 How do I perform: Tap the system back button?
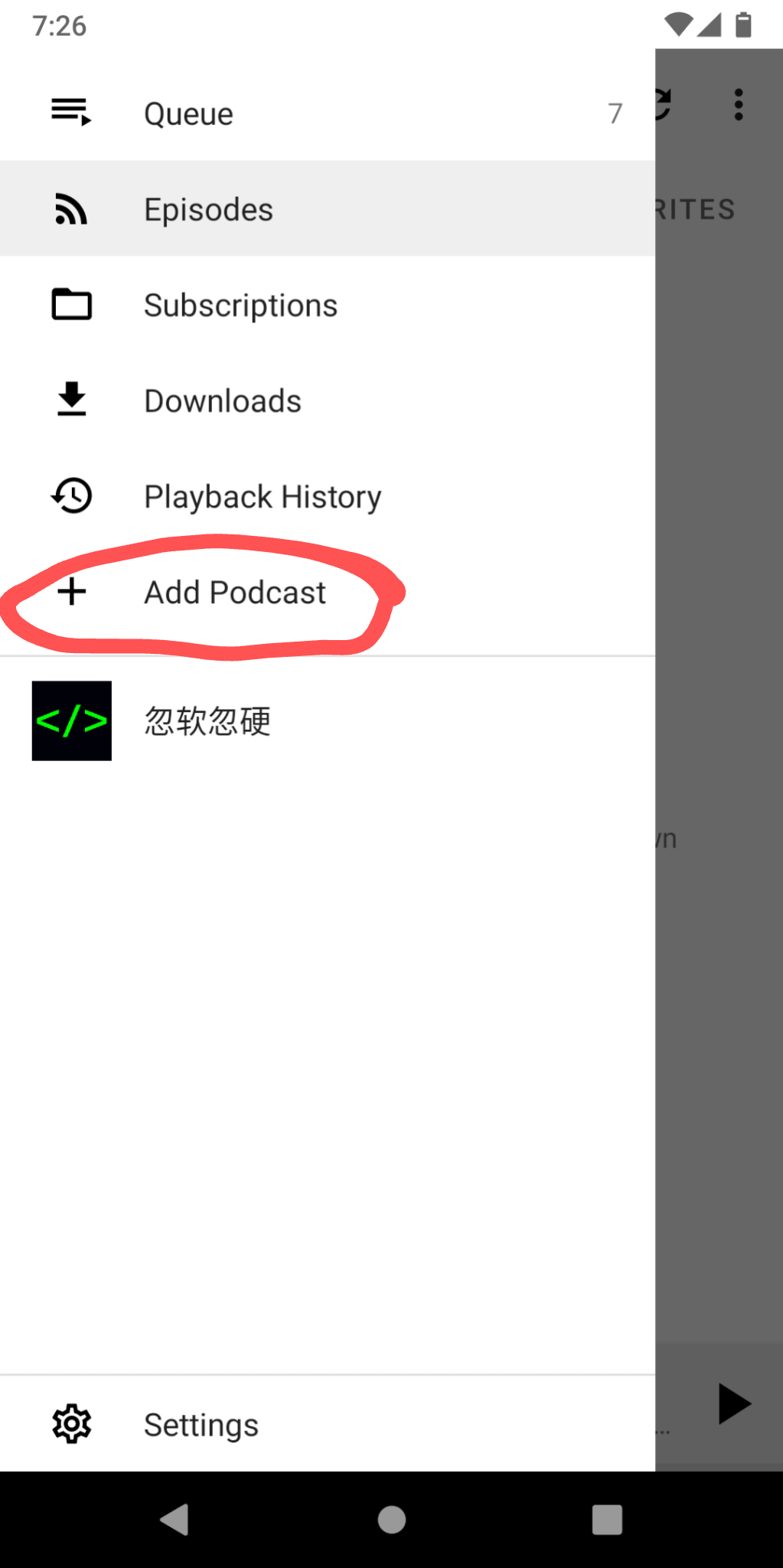point(175,1520)
